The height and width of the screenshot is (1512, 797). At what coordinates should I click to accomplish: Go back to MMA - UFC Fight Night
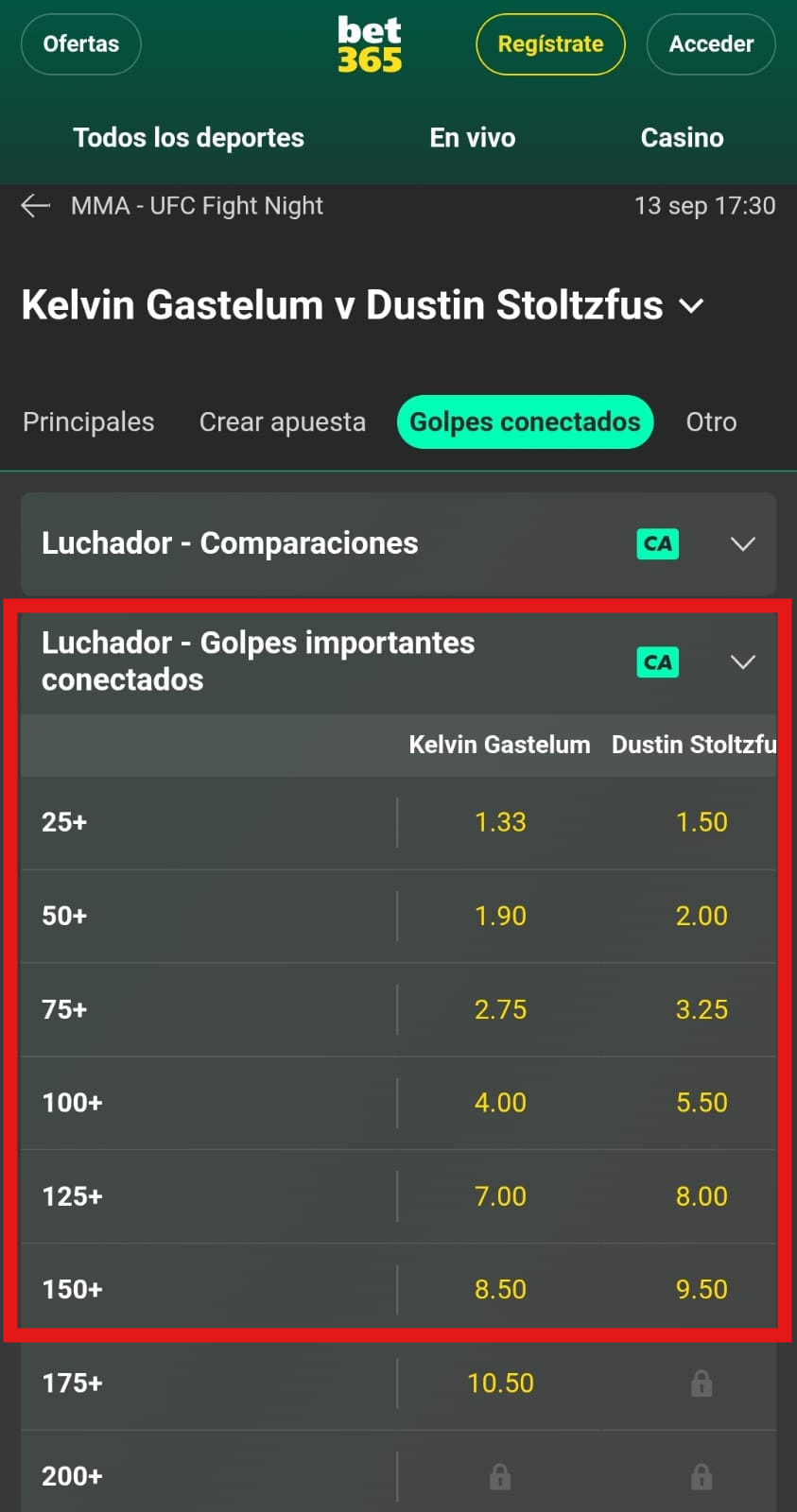(x=36, y=206)
